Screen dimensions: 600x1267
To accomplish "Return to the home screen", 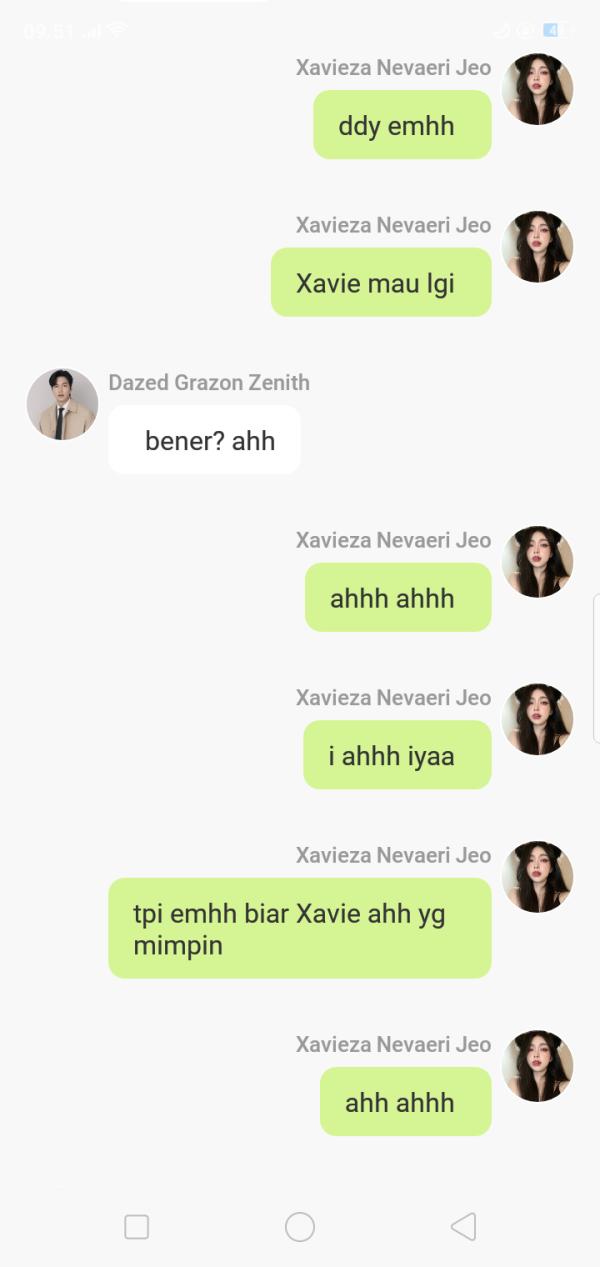I will tap(300, 1227).
